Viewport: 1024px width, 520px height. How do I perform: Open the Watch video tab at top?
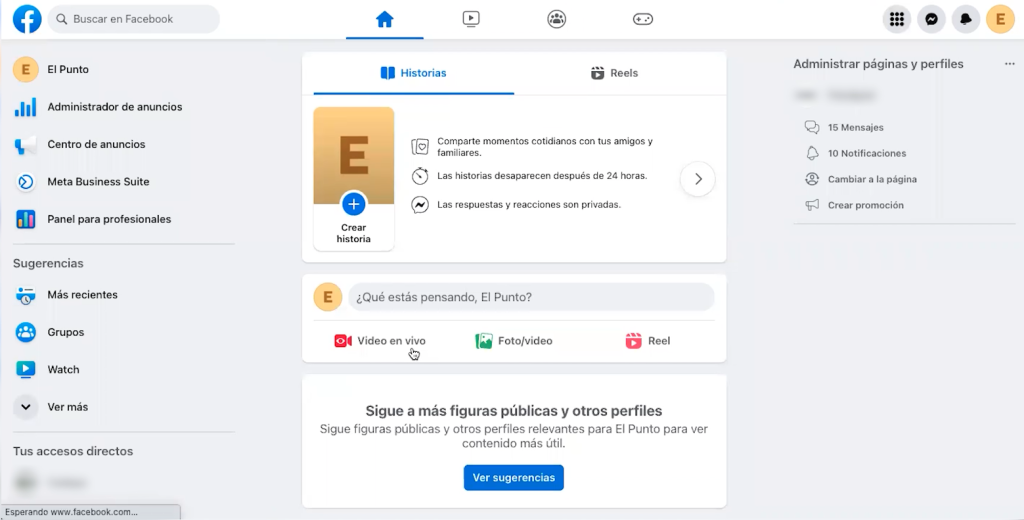point(471,19)
